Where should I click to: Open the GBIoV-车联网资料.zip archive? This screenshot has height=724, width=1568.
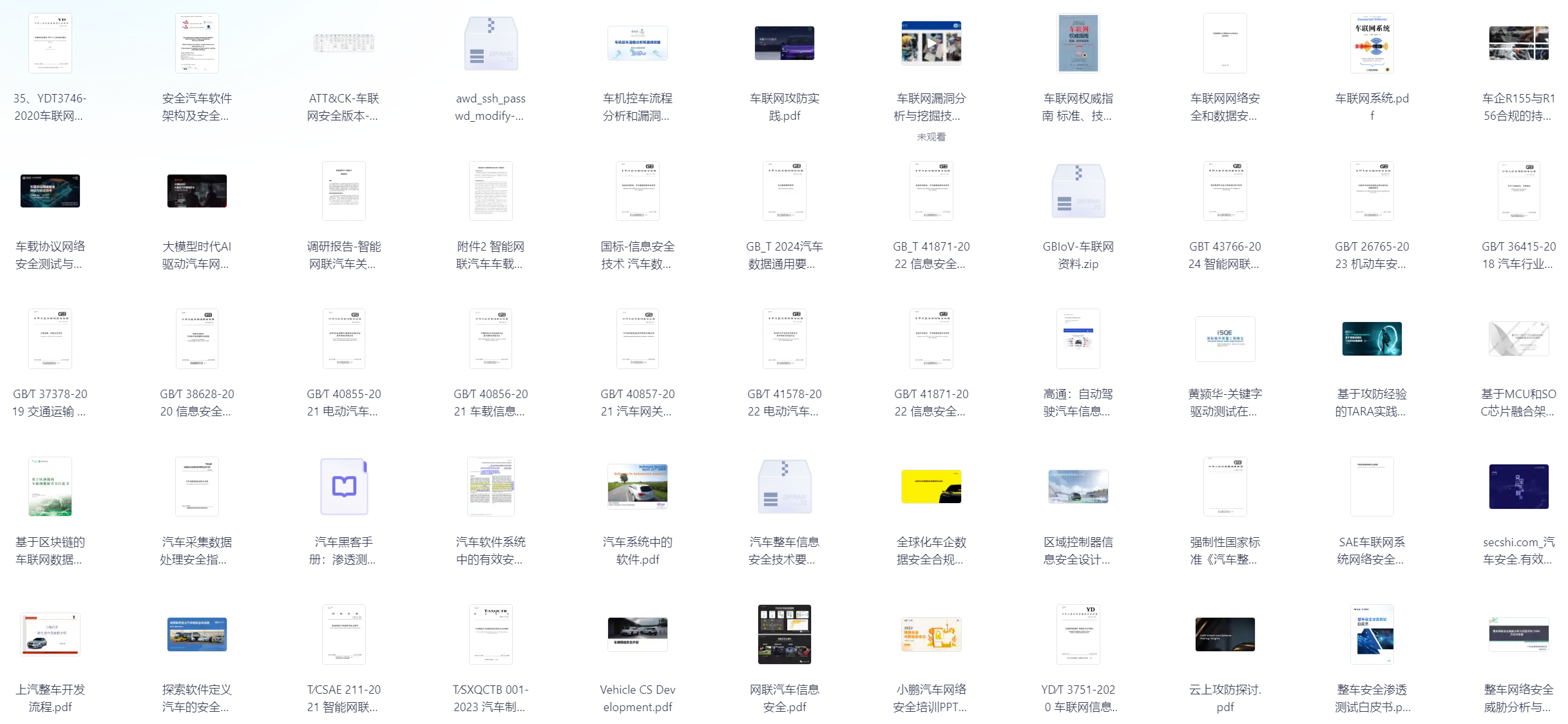(1078, 191)
